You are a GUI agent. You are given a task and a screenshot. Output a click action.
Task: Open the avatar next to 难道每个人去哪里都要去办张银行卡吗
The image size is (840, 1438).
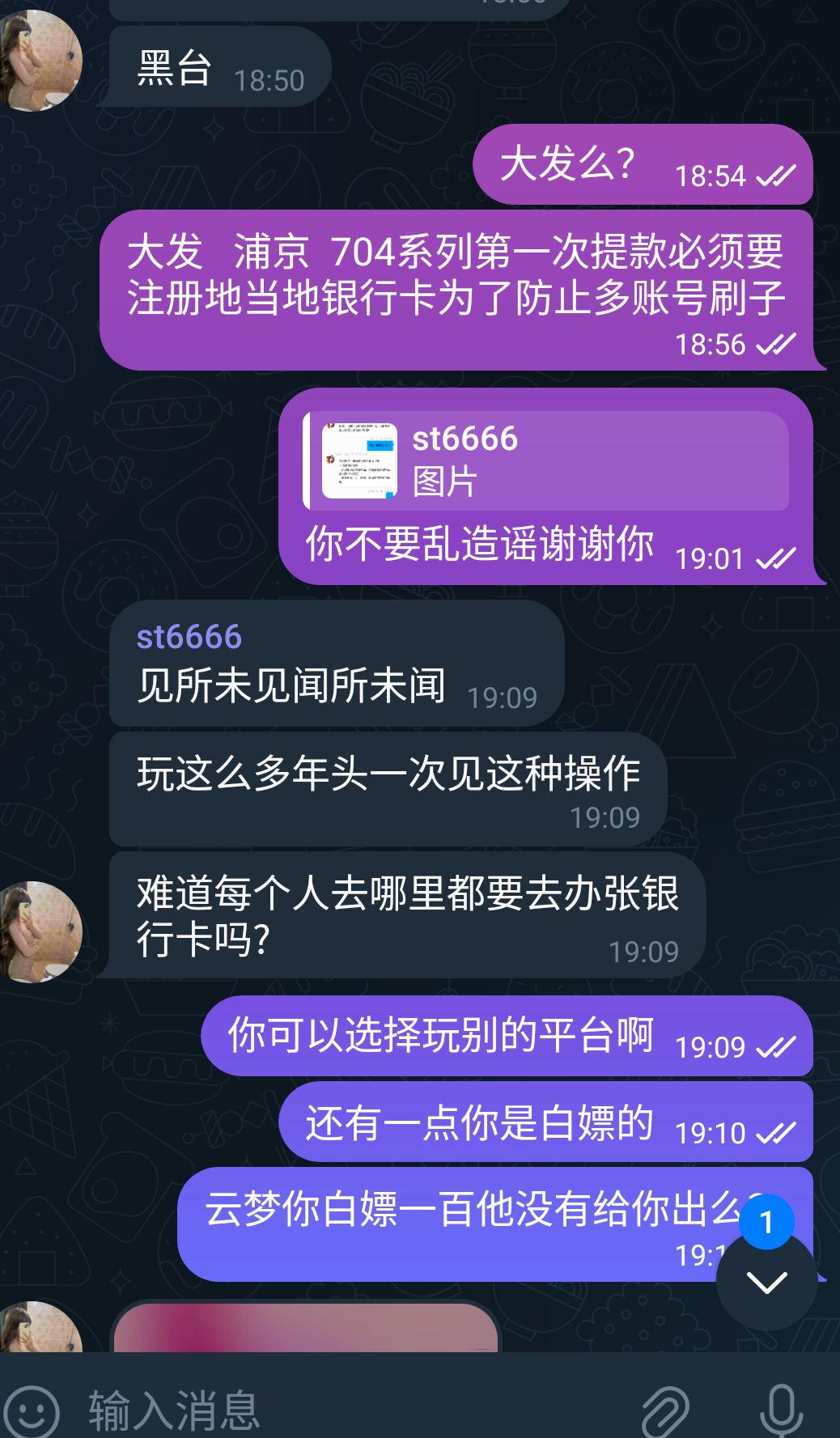pos(39,932)
